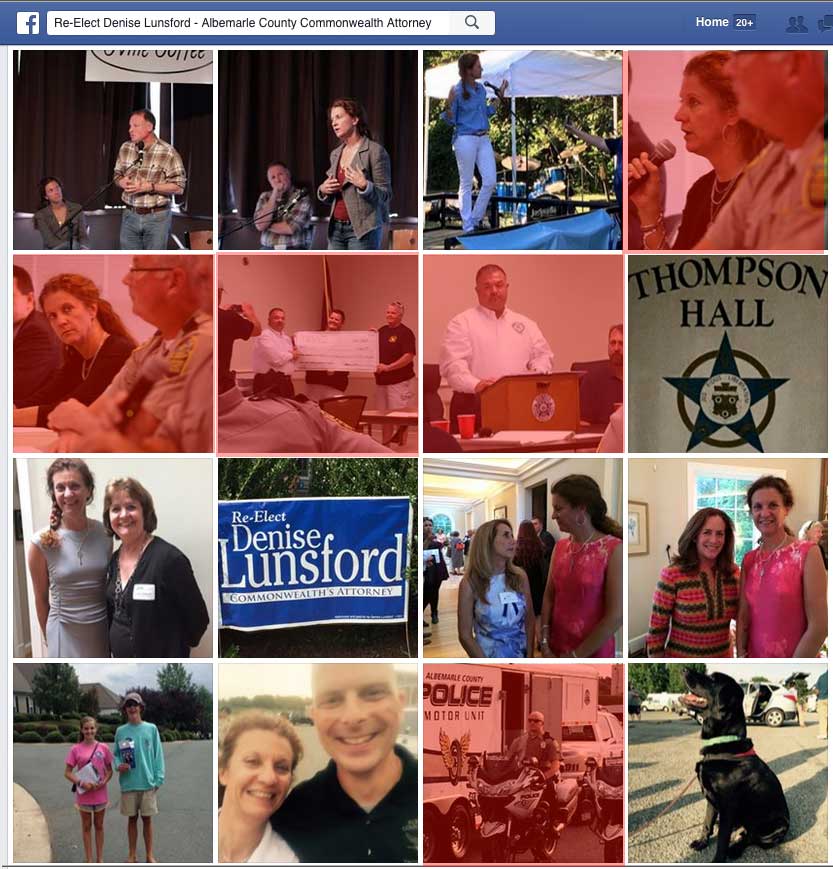The image size is (833, 869).
Task: Tap the Facebook logo icon
Action: pyautogui.click(x=27, y=22)
